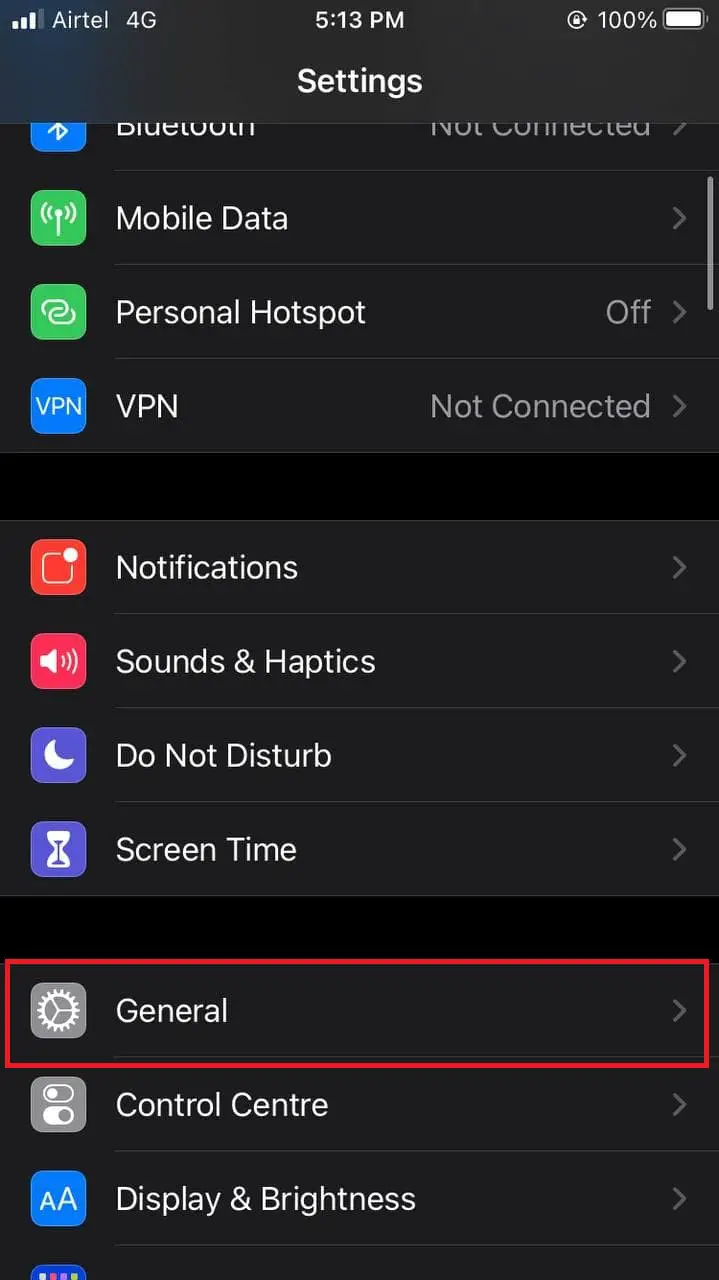The height and width of the screenshot is (1280, 719).
Task: Open Display & Brightness
Action: [x=359, y=1199]
